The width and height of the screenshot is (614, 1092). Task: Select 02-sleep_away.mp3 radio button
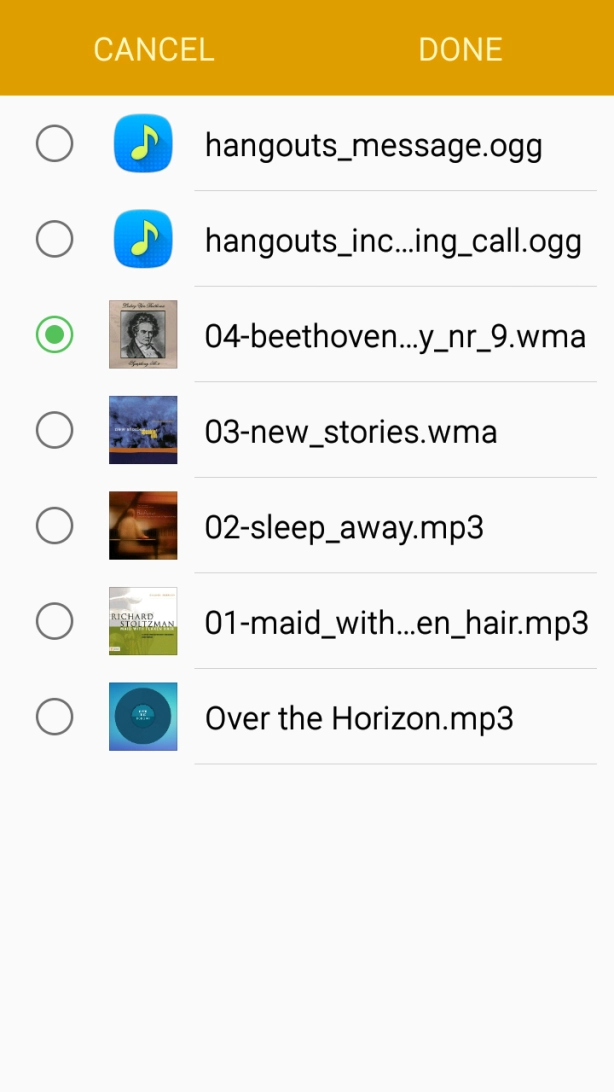pos(54,526)
